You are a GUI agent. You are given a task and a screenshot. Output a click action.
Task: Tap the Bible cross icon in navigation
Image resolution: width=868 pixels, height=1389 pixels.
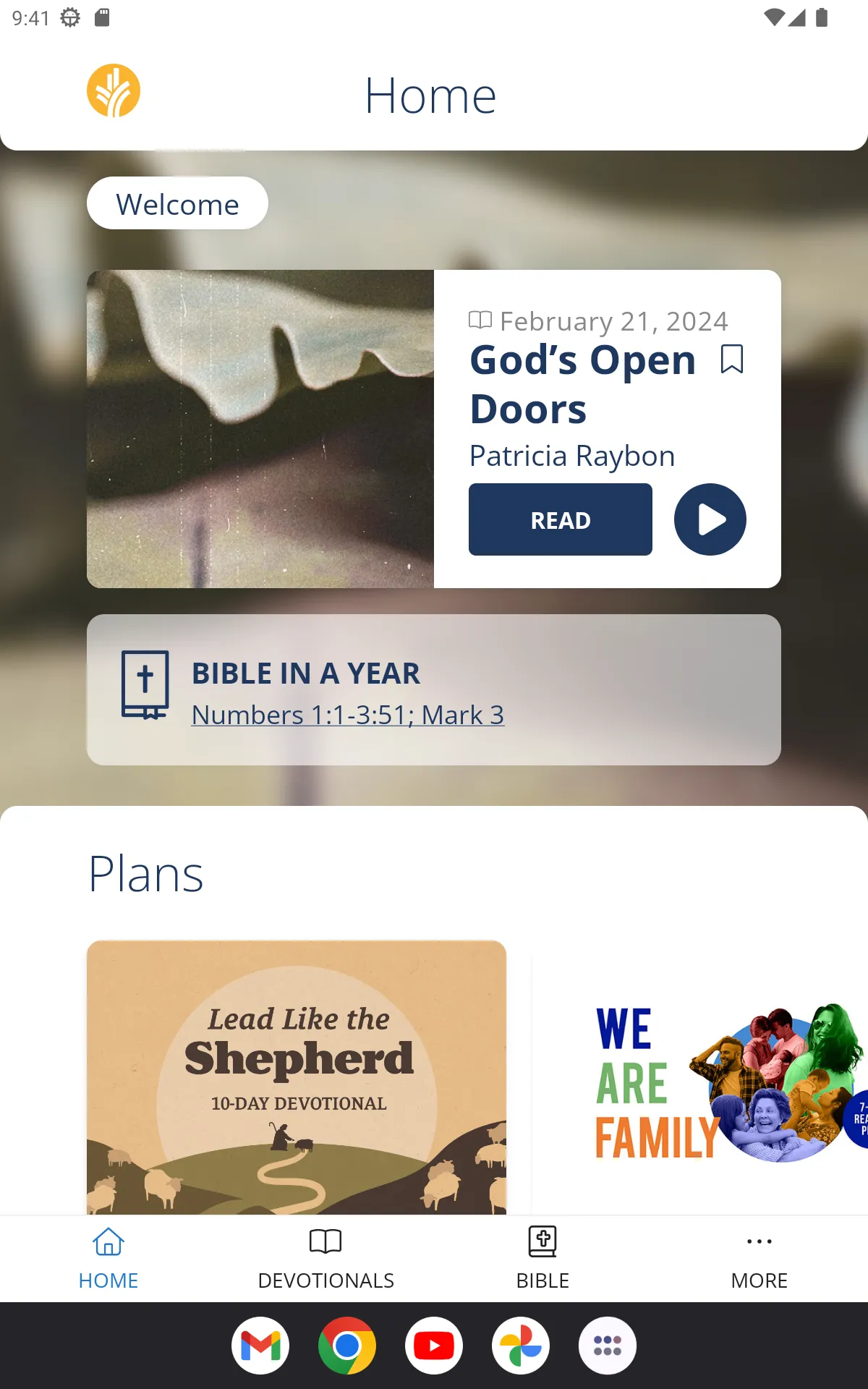click(542, 1241)
